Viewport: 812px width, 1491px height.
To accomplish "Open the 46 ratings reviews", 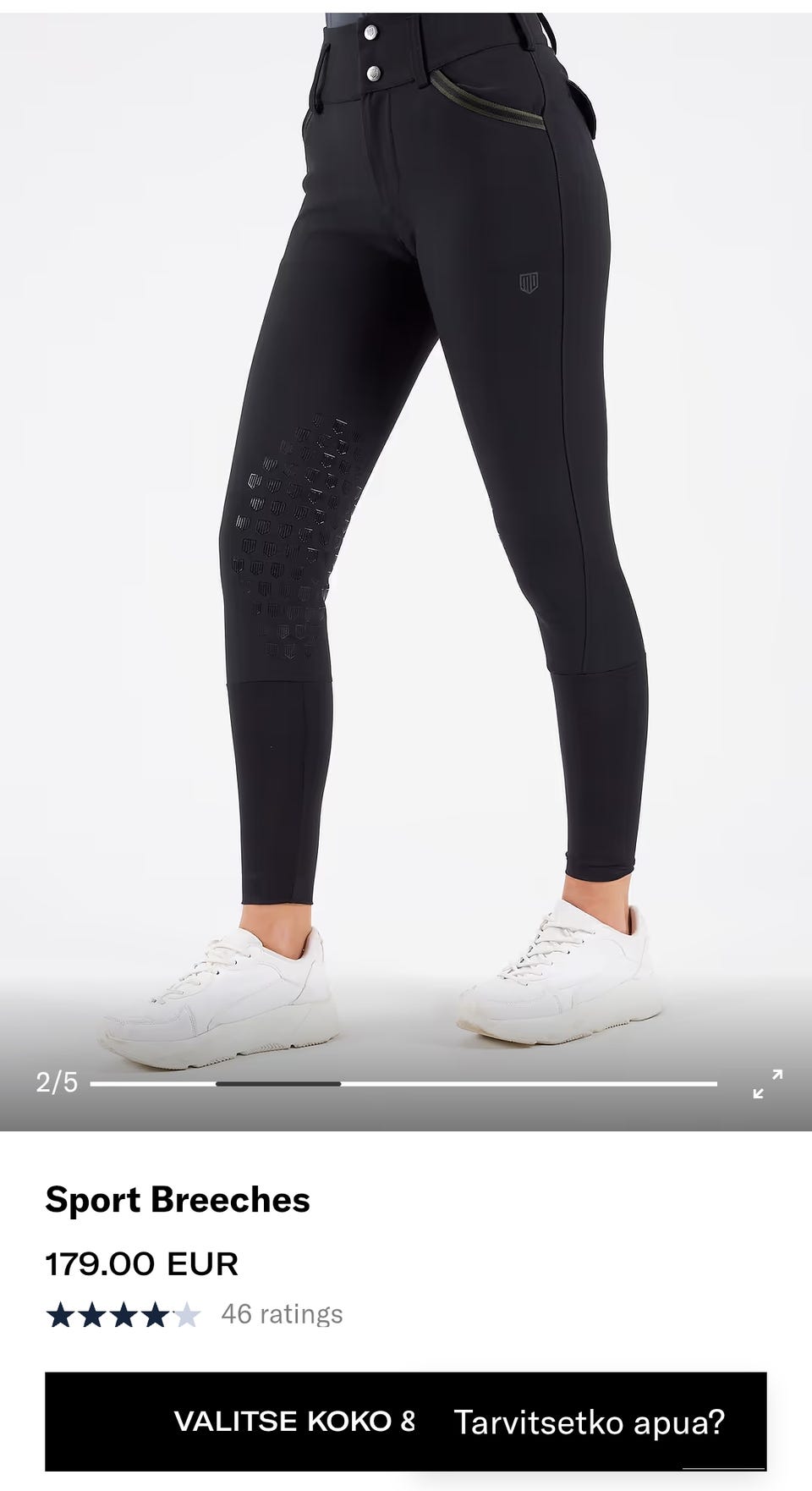I will pos(282,1314).
